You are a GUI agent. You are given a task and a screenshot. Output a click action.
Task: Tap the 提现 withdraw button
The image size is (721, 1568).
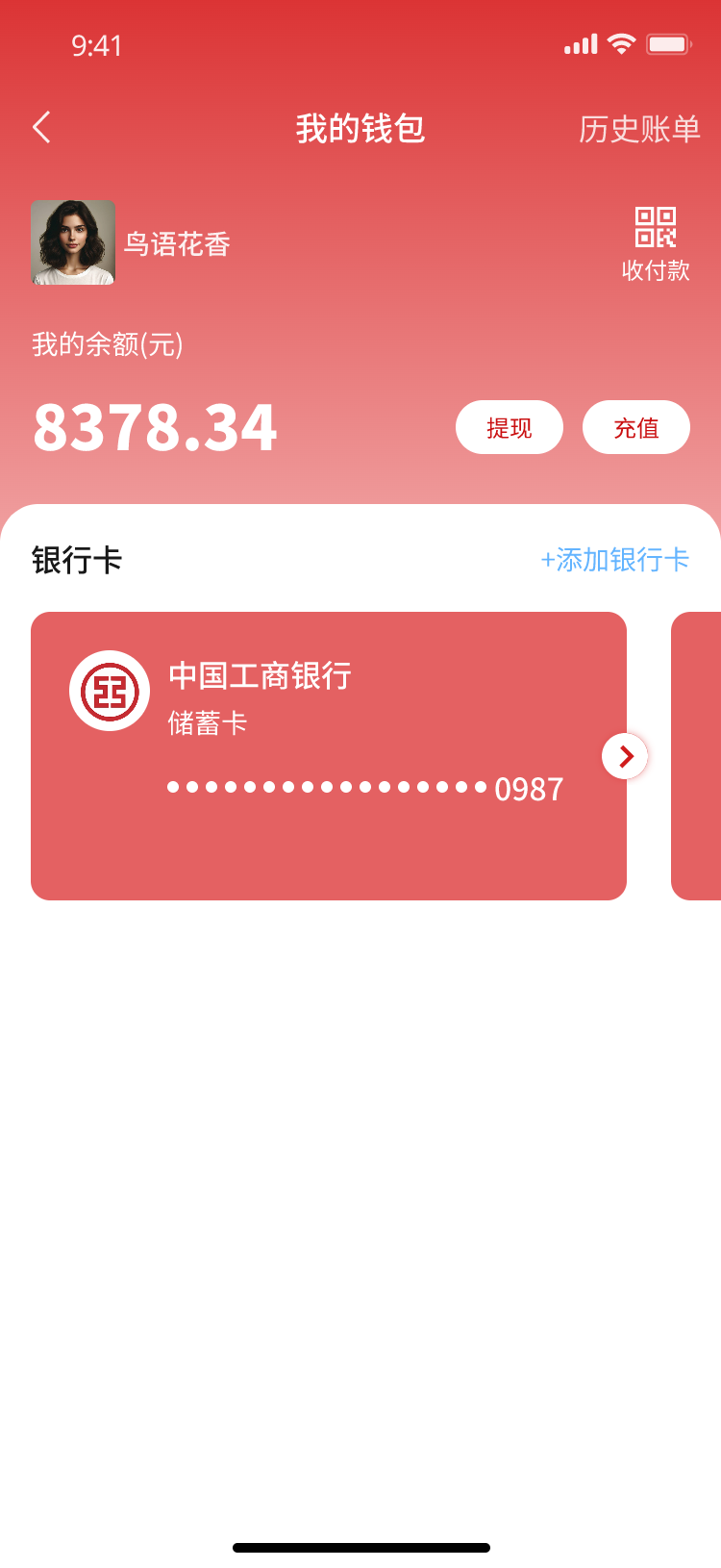[x=509, y=427]
